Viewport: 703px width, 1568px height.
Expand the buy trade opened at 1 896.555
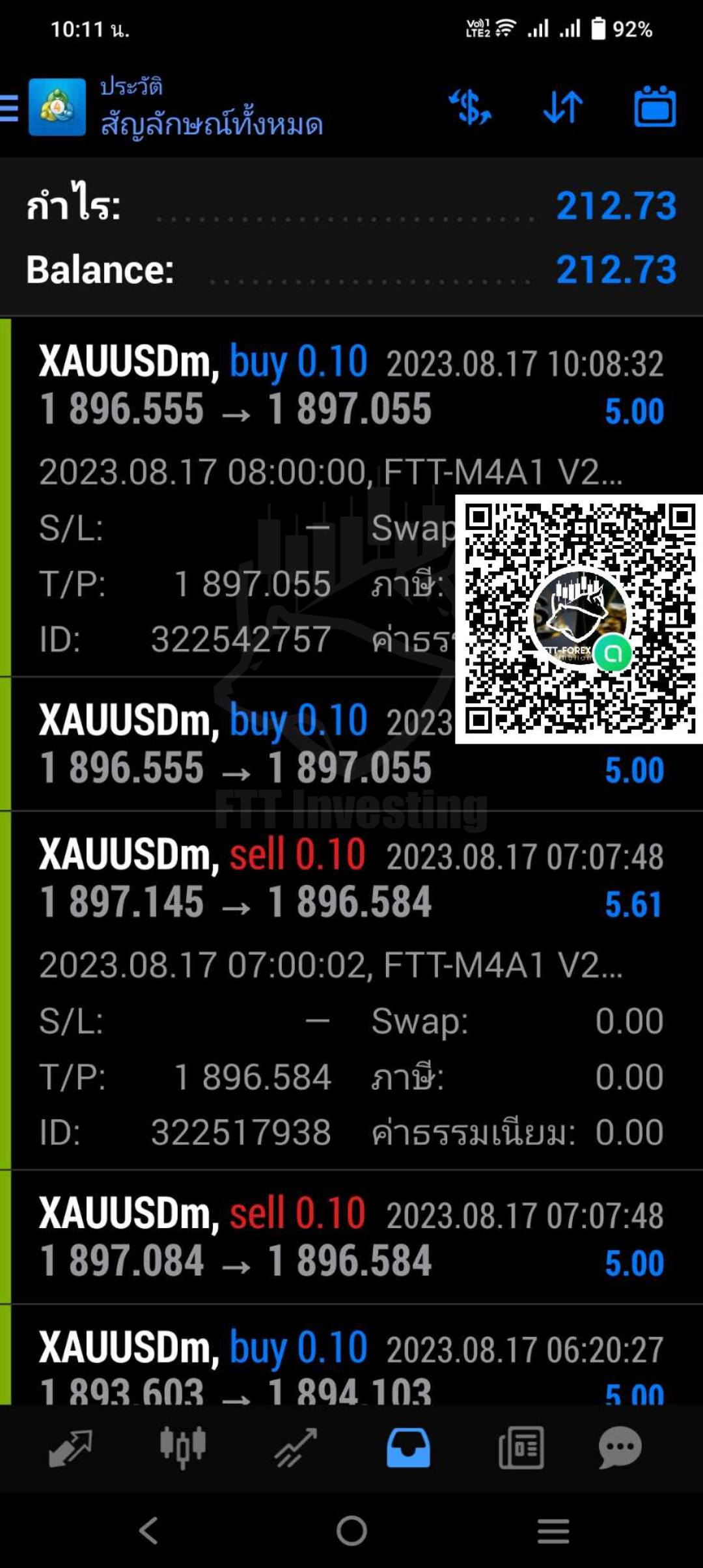(x=351, y=744)
